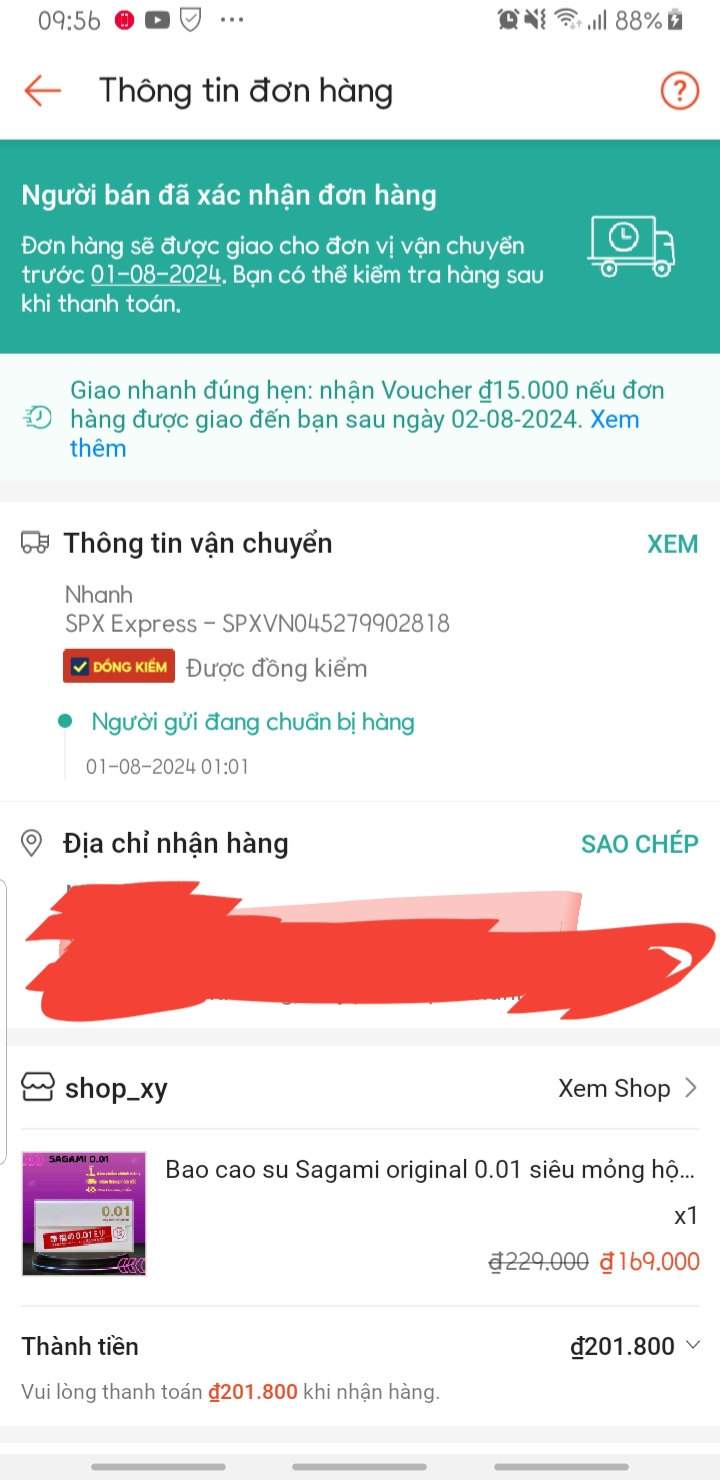The height and width of the screenshot is (1480, 720).
Task: Go back using the orange arrow
Action: (x=41, y=90)
